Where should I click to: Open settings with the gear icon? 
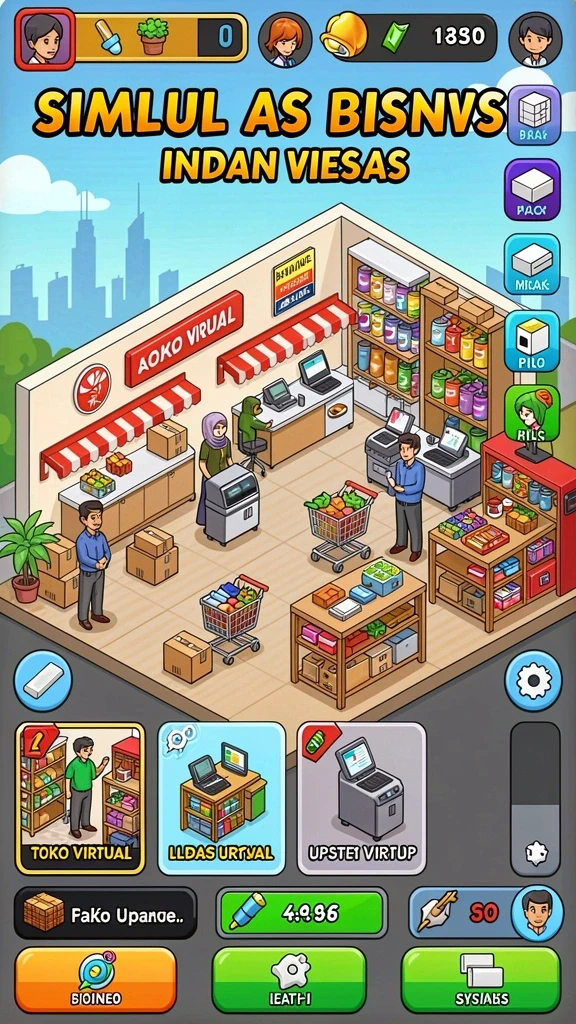click(534, 680)
